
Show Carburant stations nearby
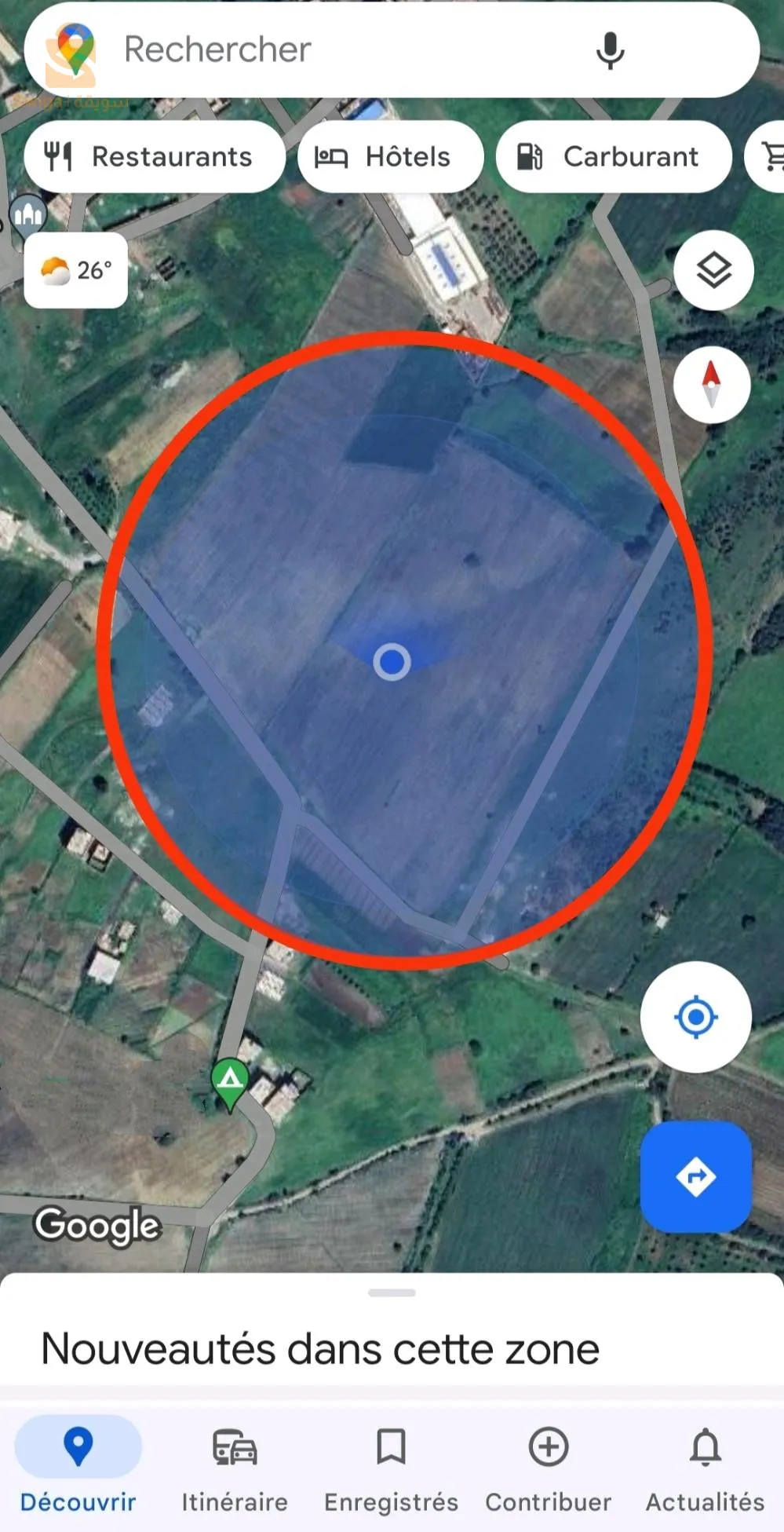point(613,157)
